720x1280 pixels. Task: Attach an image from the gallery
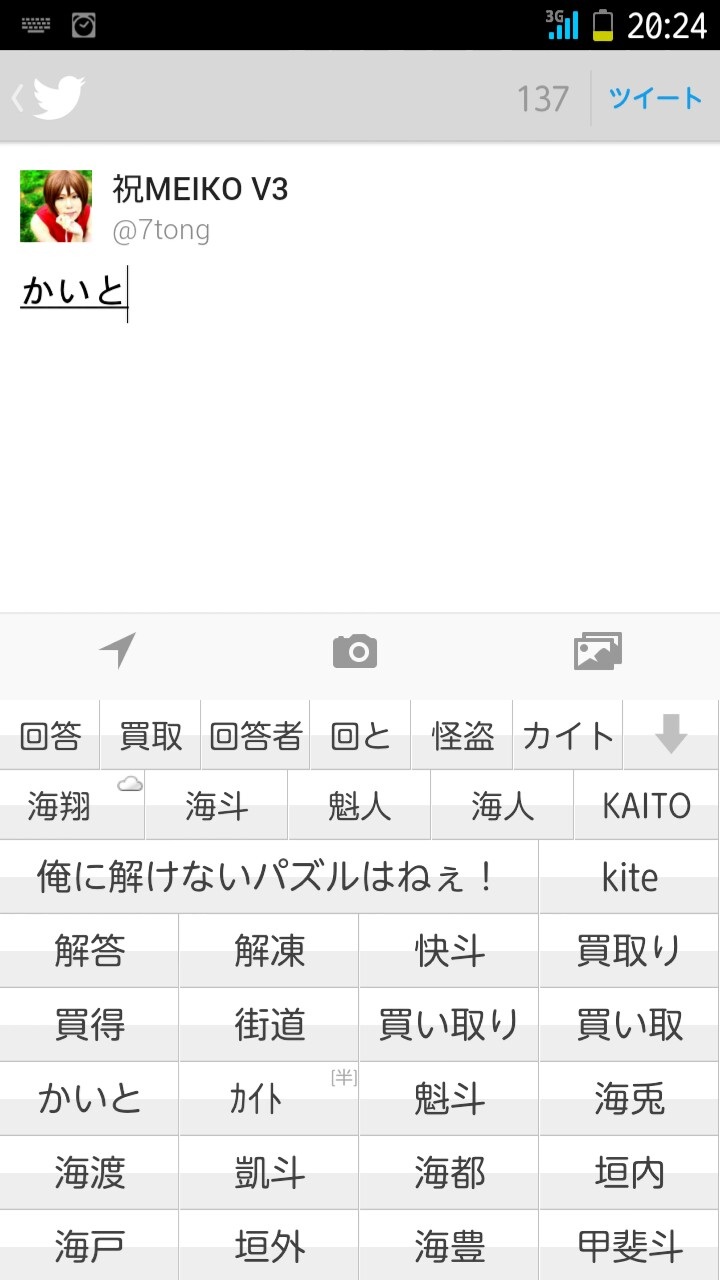(598, 651)
